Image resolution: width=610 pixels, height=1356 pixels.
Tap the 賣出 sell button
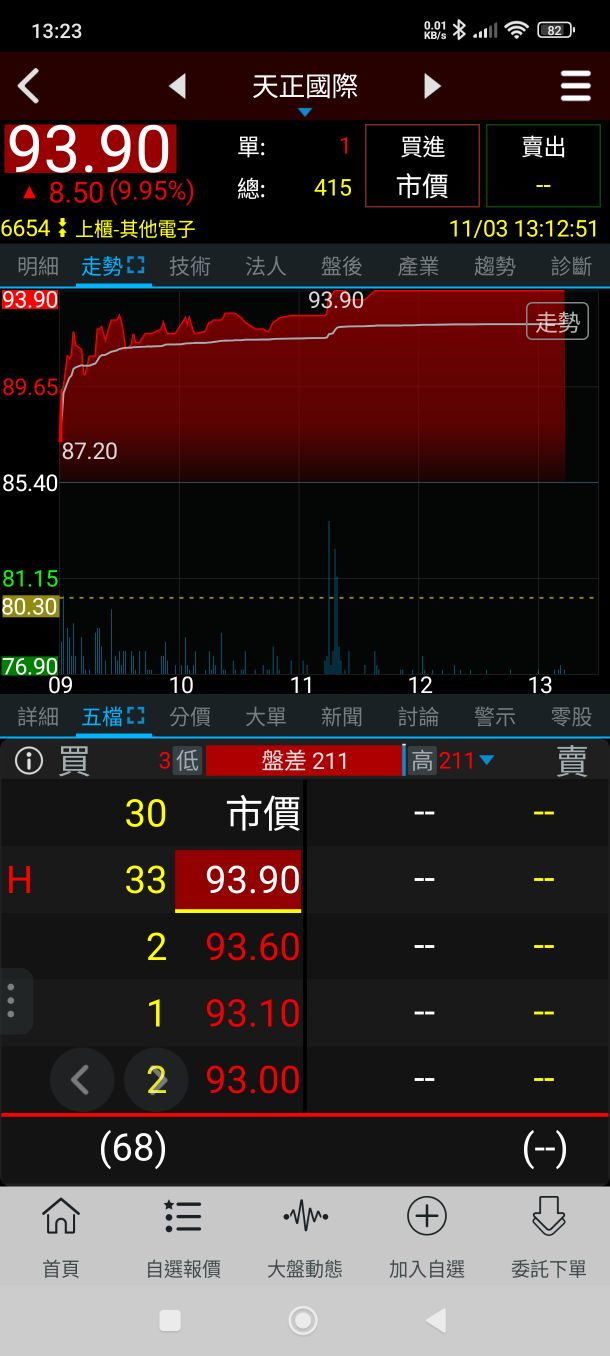pyautogui.click(x=544, y=166)
